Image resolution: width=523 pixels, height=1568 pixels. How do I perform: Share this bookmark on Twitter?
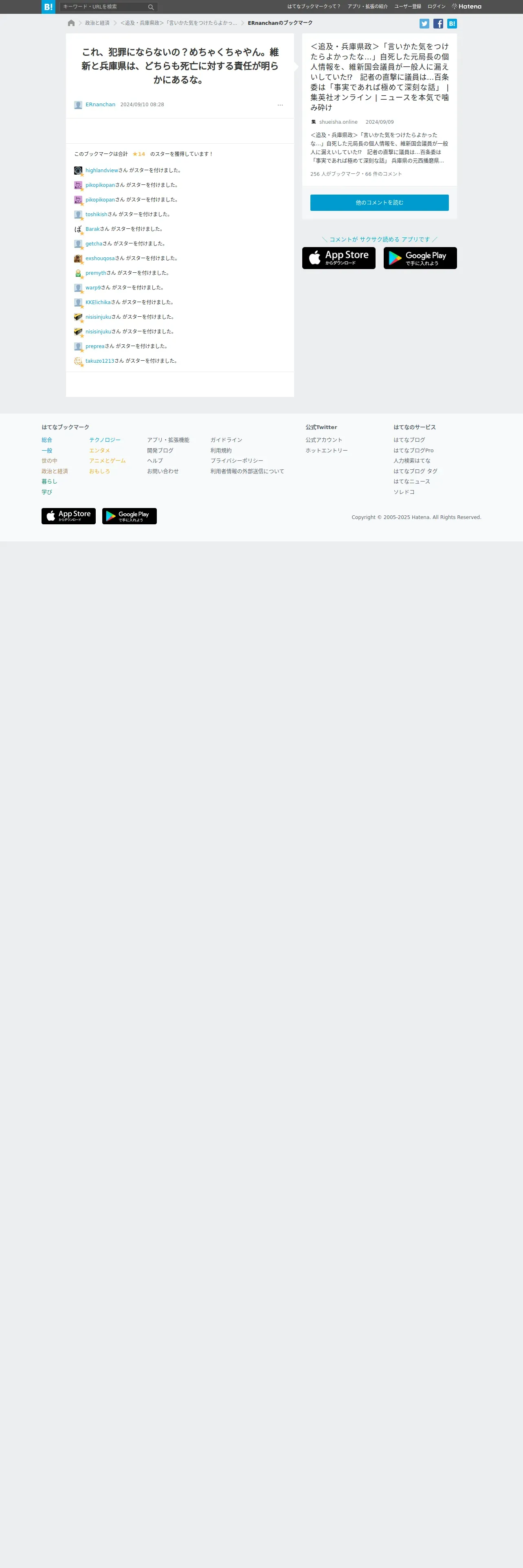[x=424, y=24]
